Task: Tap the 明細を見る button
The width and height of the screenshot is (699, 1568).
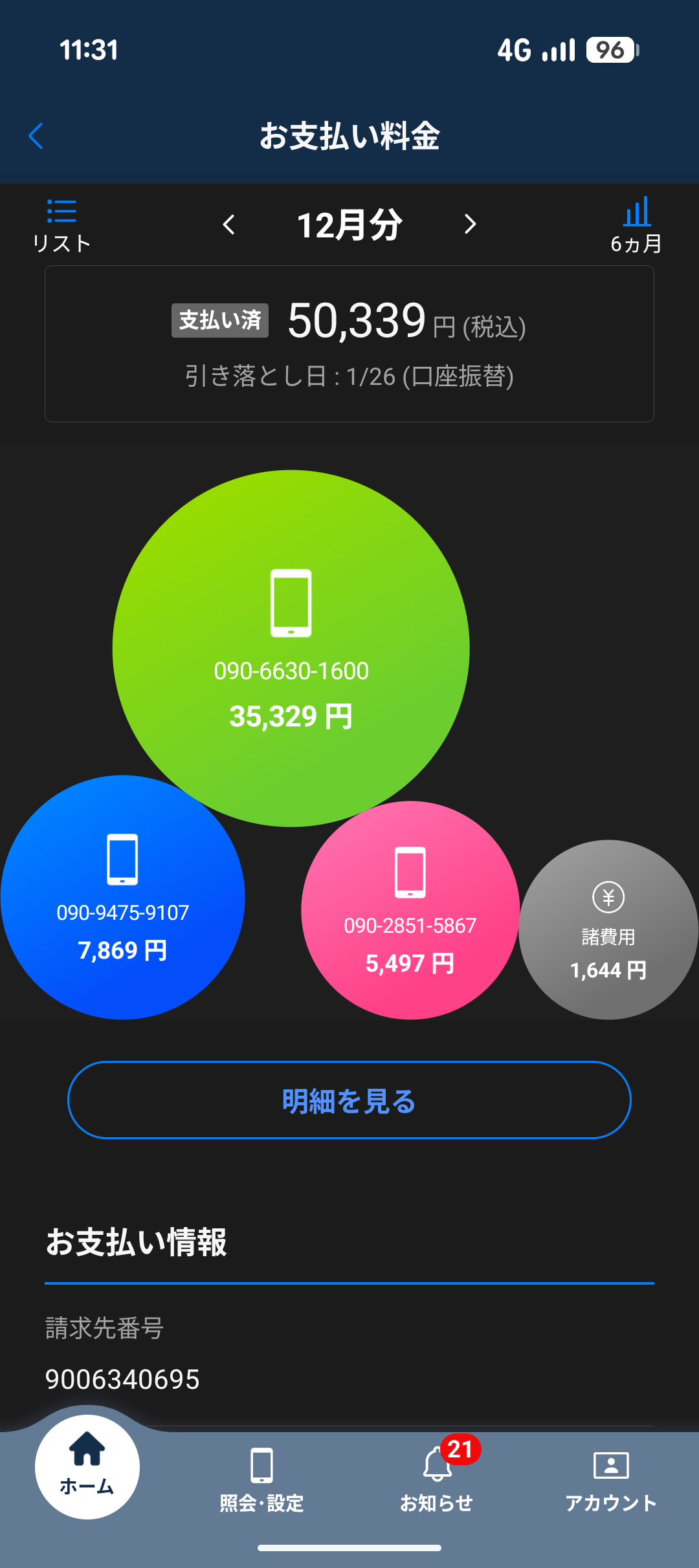Action: point(349,1100)
